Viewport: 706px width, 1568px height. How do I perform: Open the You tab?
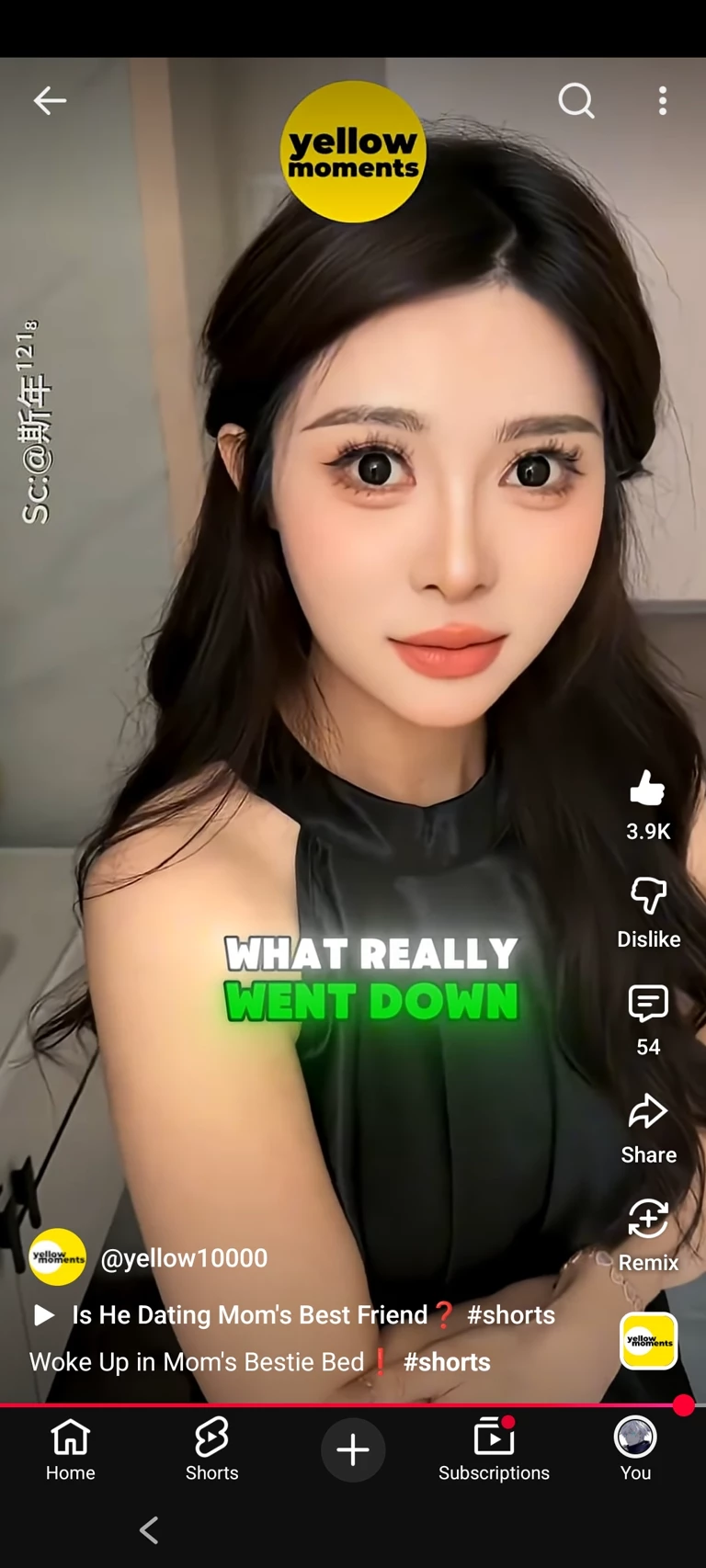635,1449
